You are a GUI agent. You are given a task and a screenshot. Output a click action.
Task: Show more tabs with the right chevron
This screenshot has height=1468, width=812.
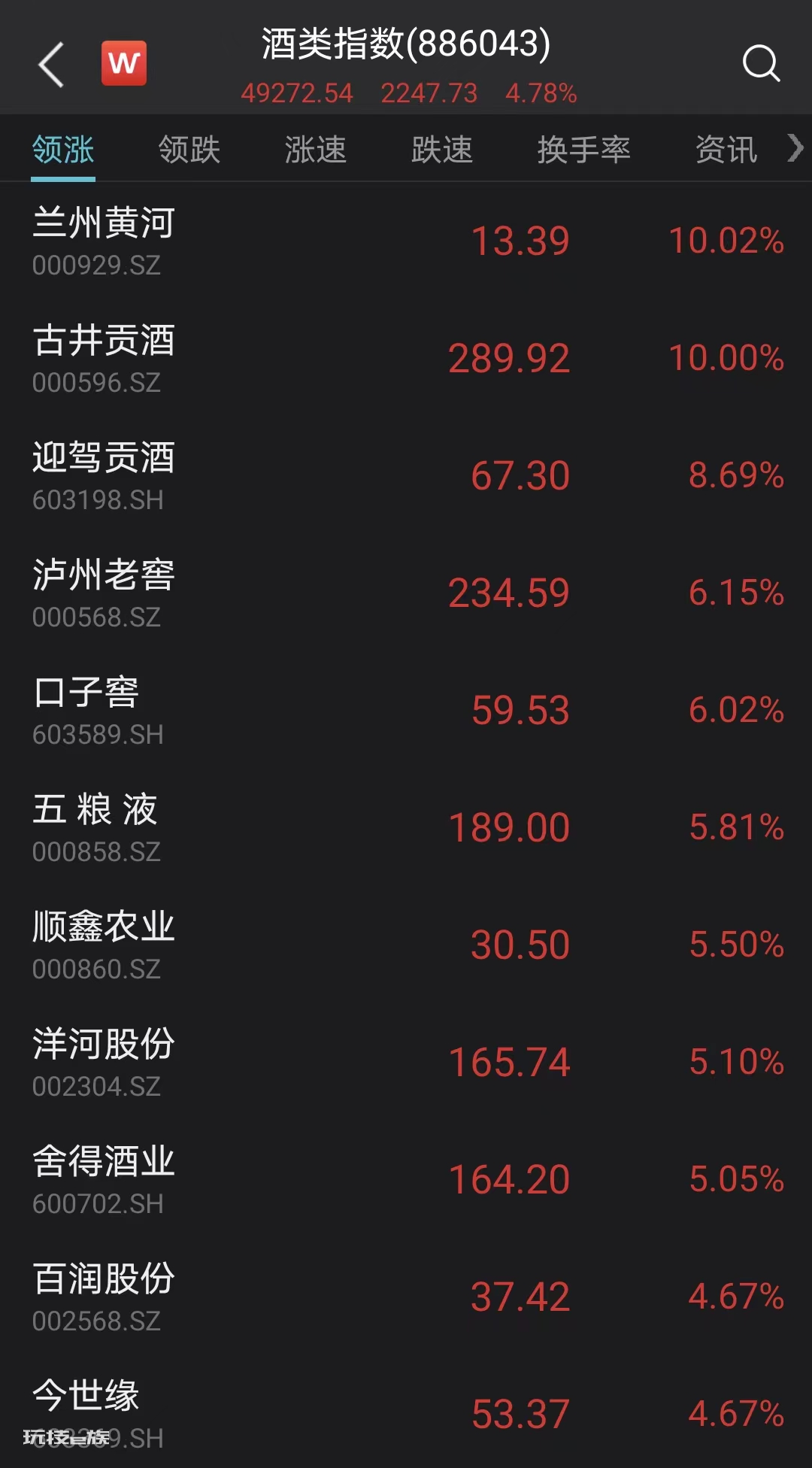795,147
